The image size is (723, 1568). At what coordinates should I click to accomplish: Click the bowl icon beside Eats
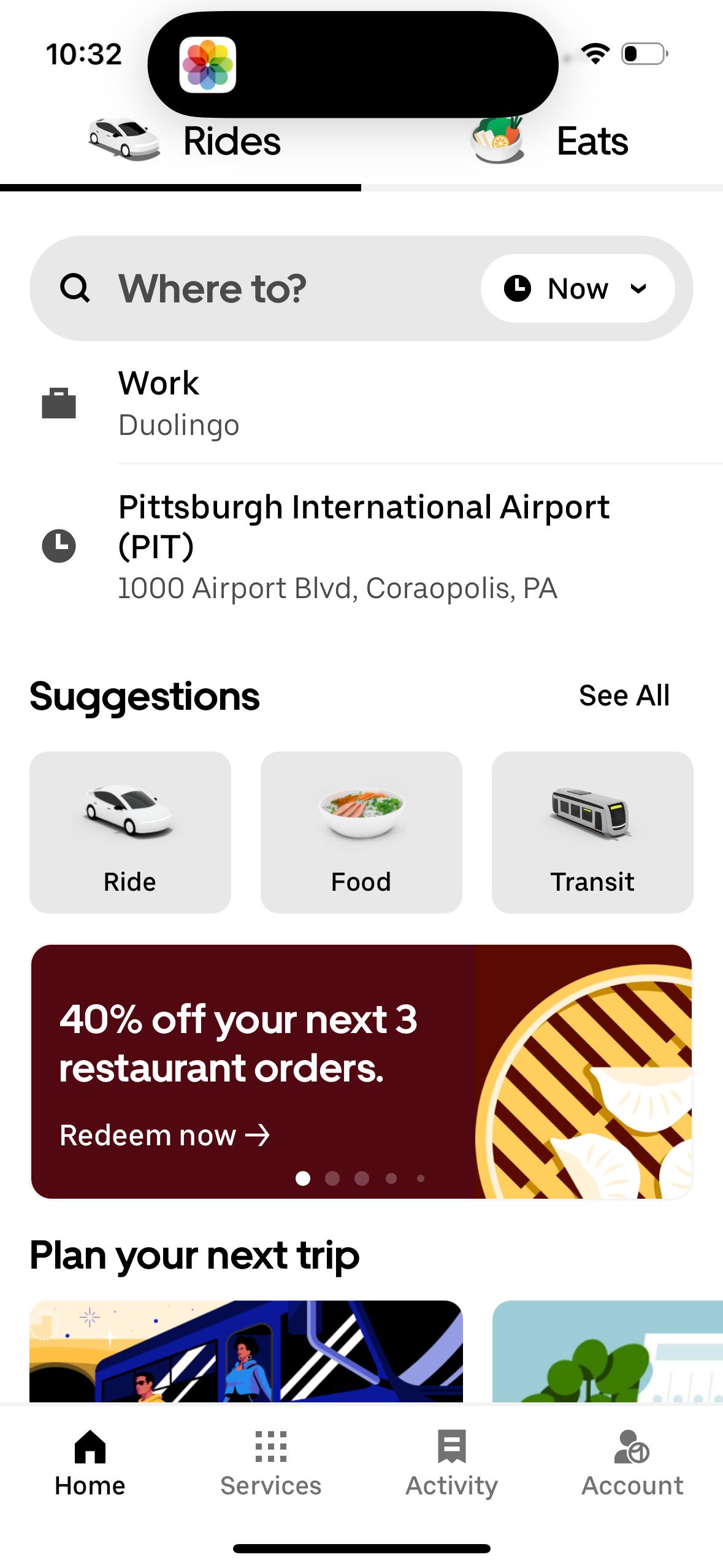tap(498, 140)
